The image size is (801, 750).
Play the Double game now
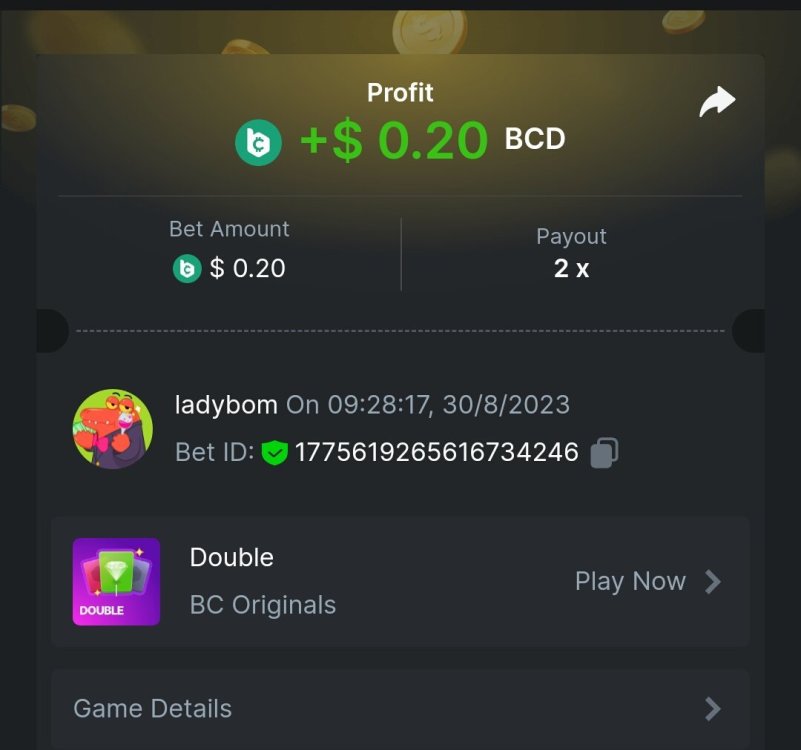647,581
